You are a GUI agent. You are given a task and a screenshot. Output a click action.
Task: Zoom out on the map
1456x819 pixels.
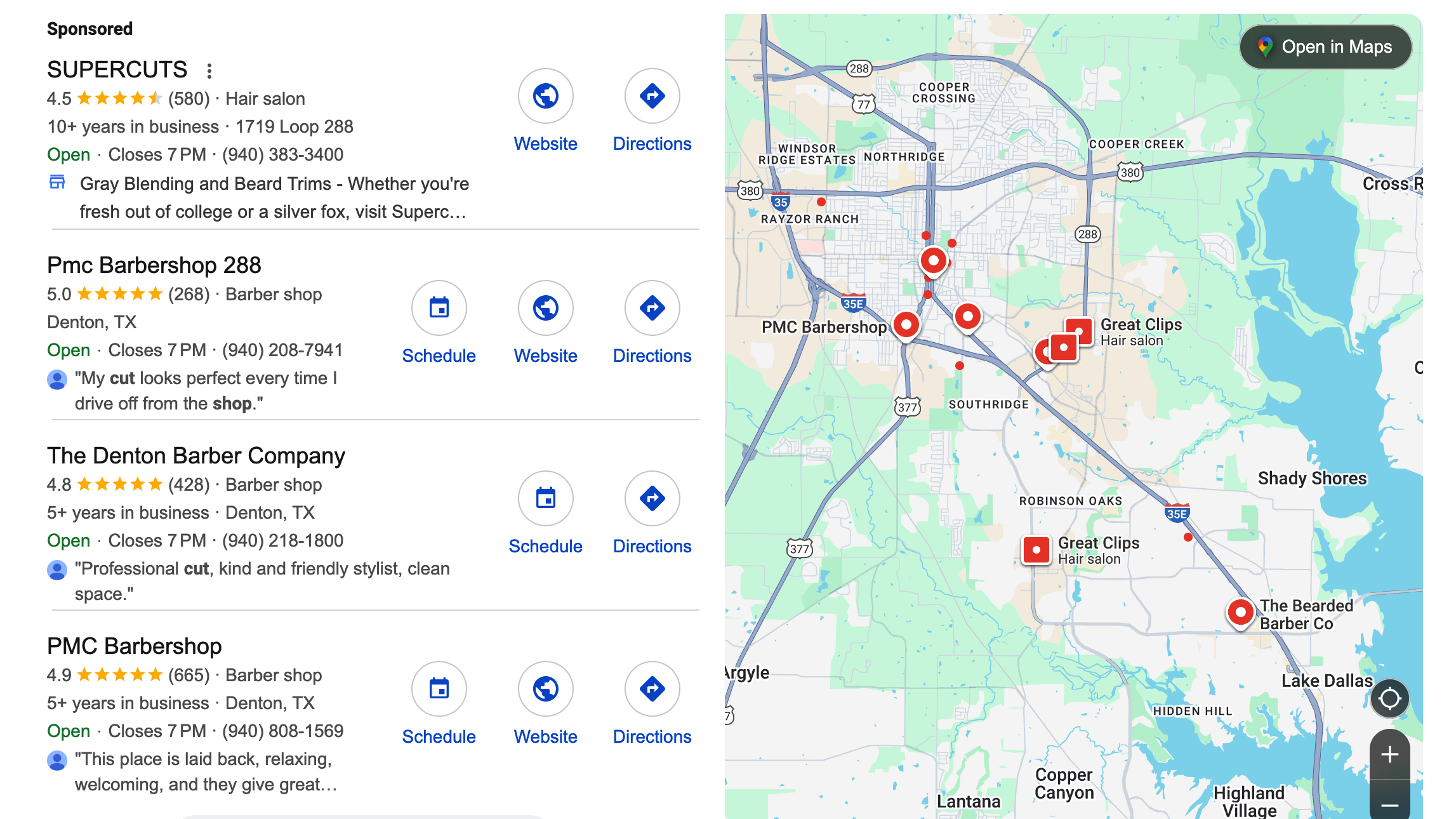pyautogui.click(x=1389, y=804)
